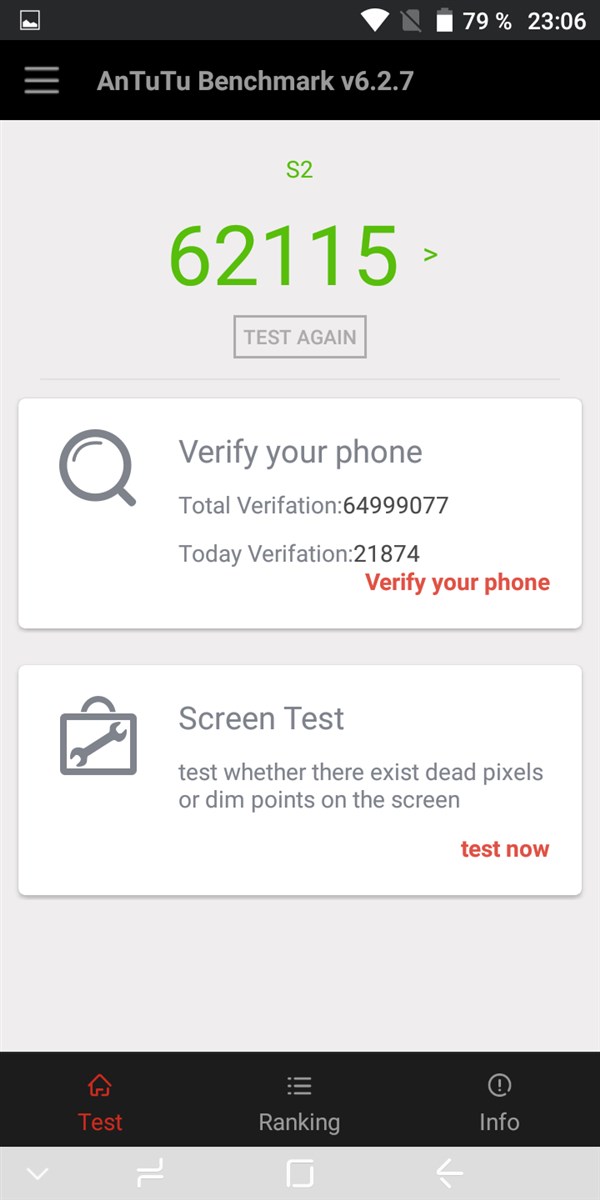The height and width of the screenshot is (1200, 600).
Task: Go back using system back button
Action: click(x=449, y=1173)
